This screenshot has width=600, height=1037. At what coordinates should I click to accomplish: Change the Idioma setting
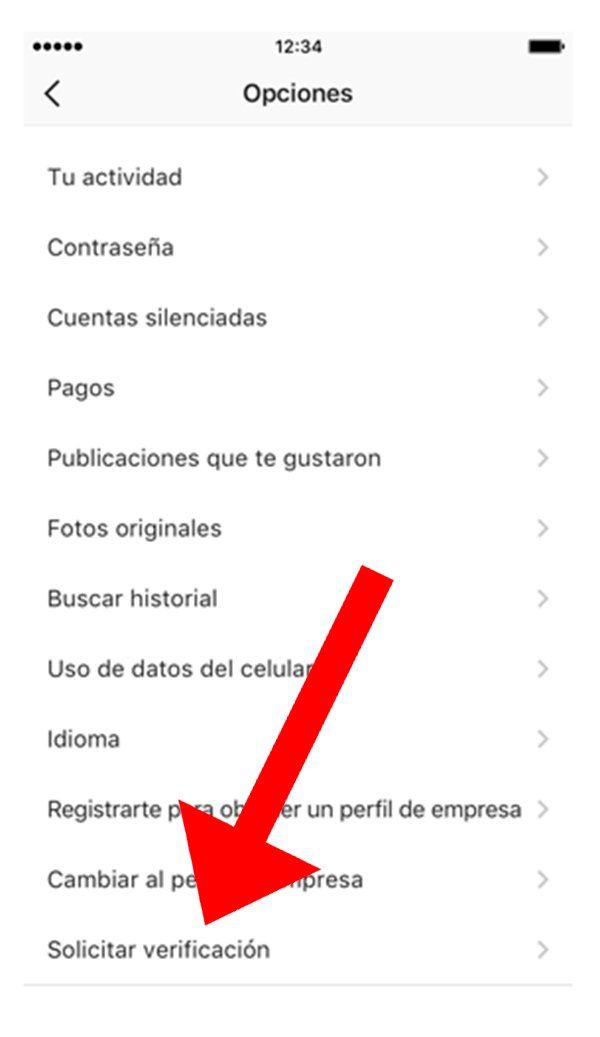pyautogui.click(x=84, y=740)
